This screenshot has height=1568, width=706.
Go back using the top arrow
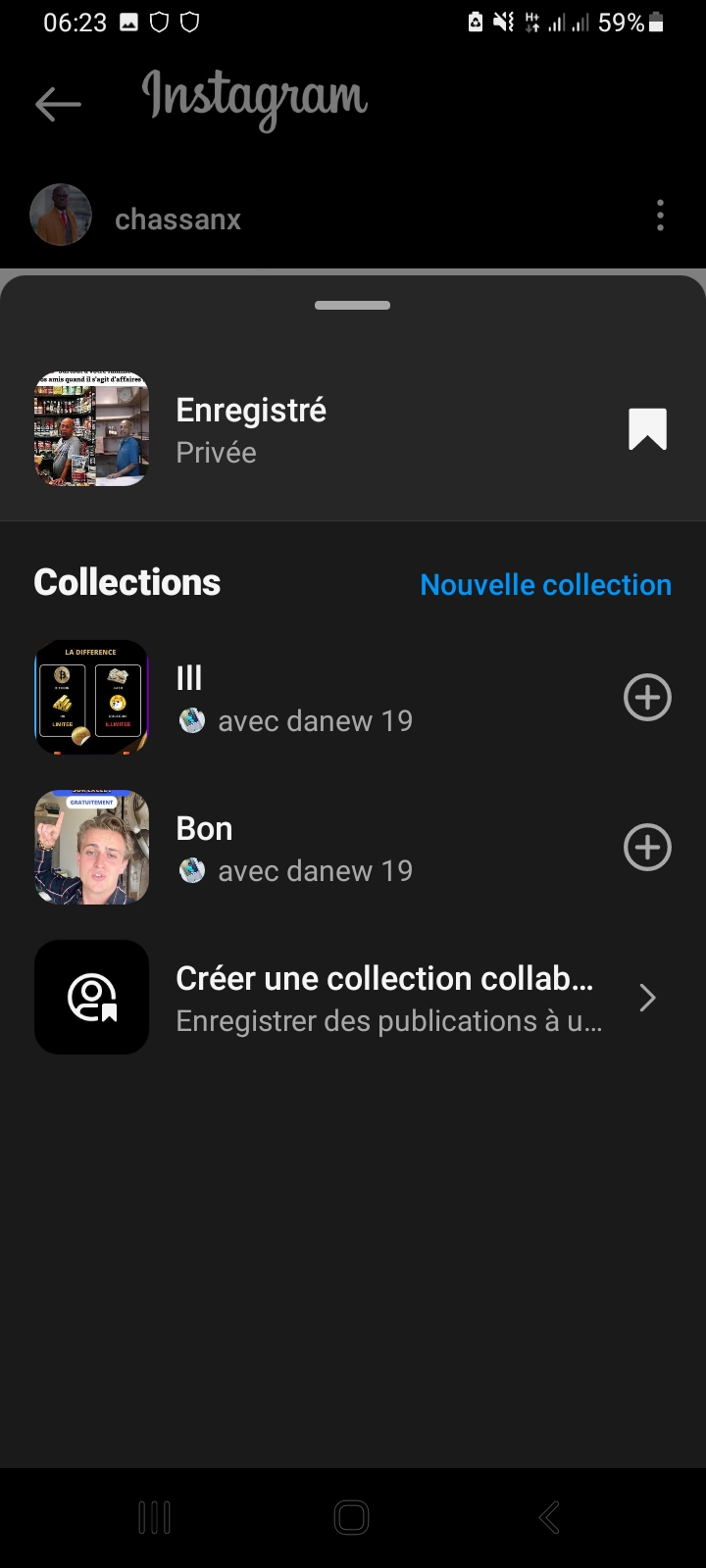point(58,104)
